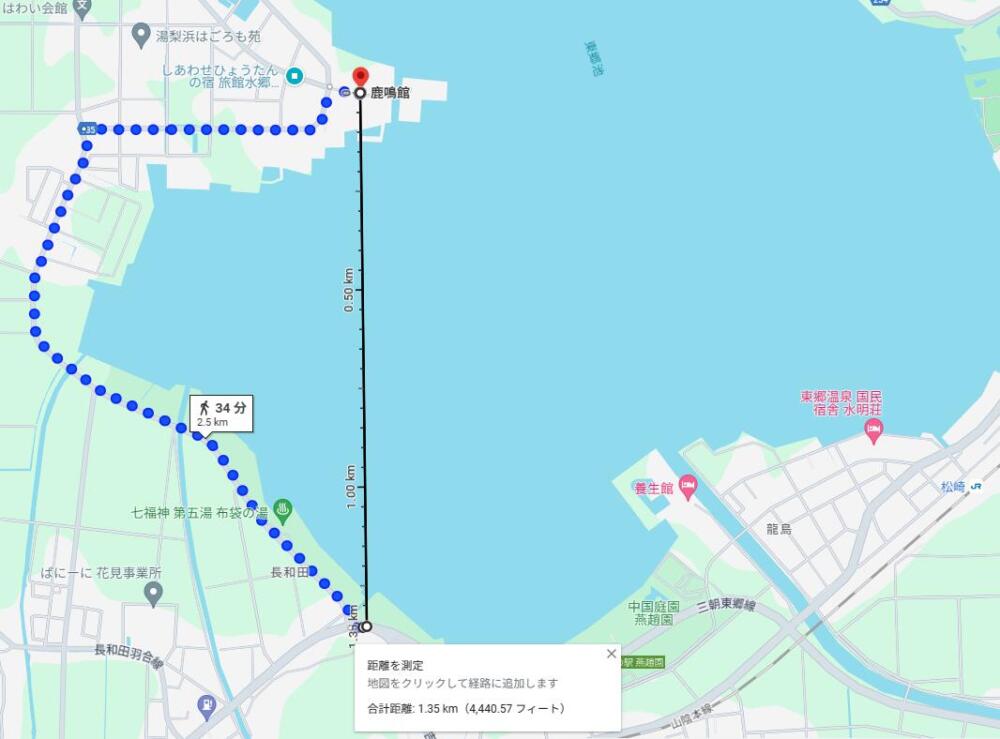Viewport: 1000px width, 739px height.
Task: Open the 養生館 hotel marker
Action: tap(687, 487)
